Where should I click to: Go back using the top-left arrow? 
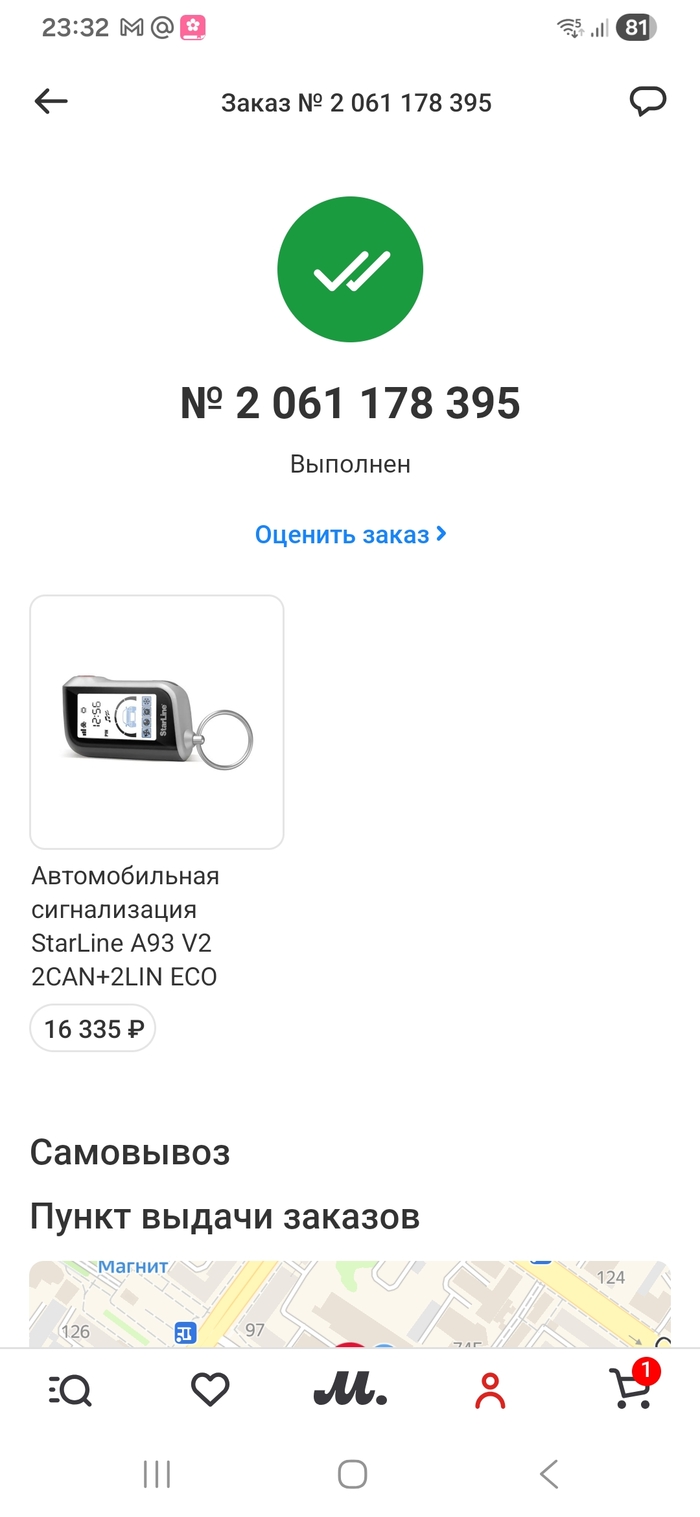(51, 101)
